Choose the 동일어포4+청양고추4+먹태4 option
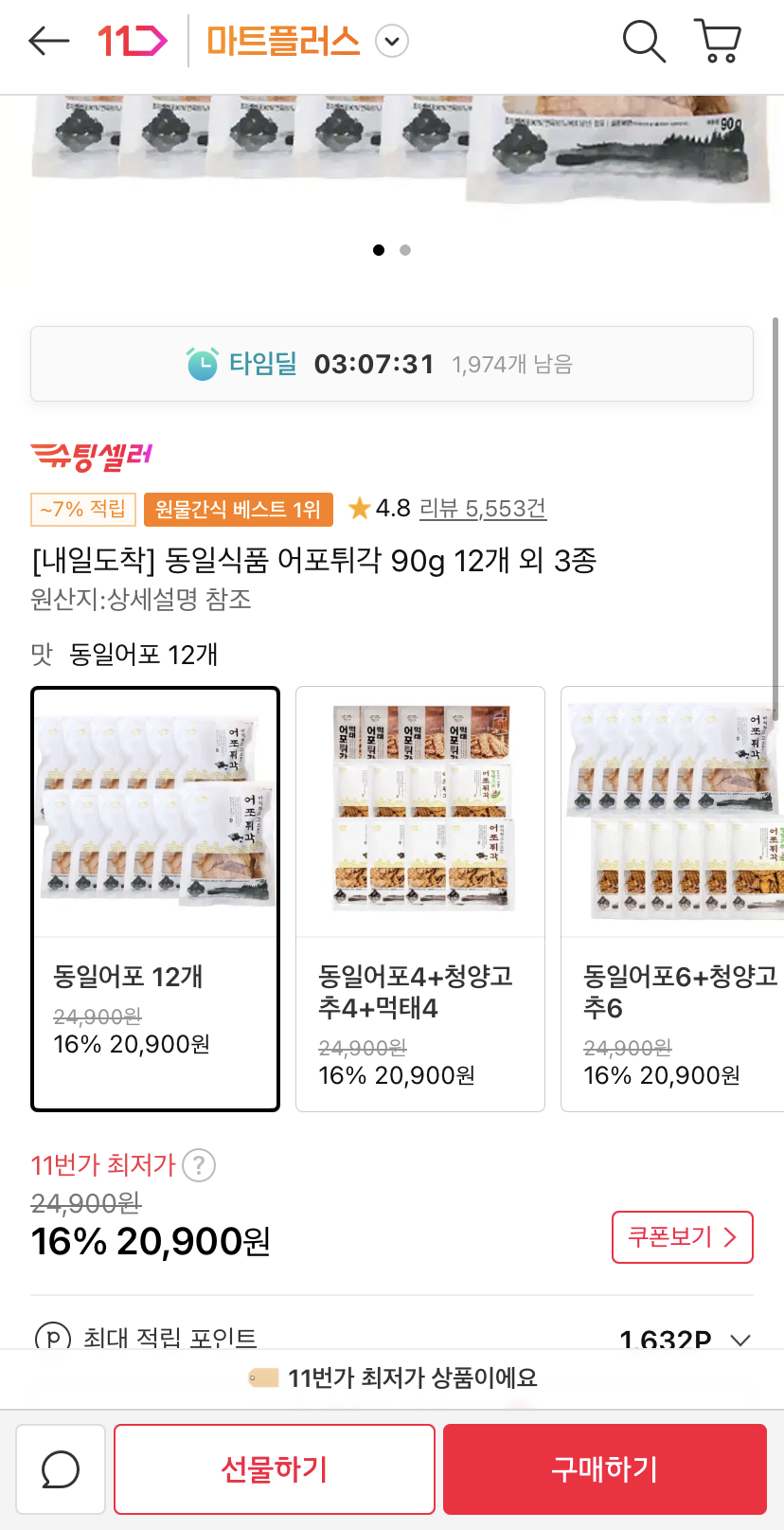The image size is (784, 1530). 420,898
